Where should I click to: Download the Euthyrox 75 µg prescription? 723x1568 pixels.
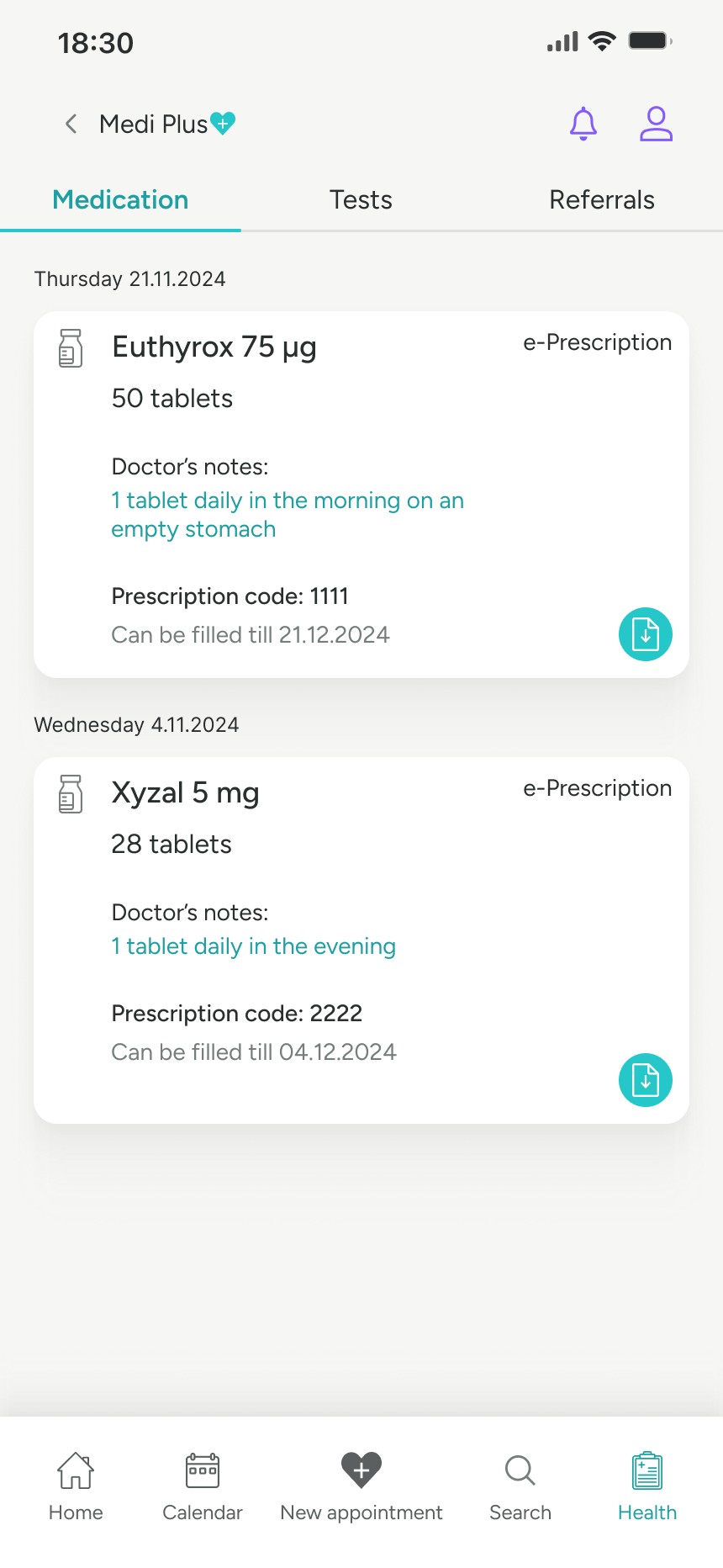(x=646, y=634)
